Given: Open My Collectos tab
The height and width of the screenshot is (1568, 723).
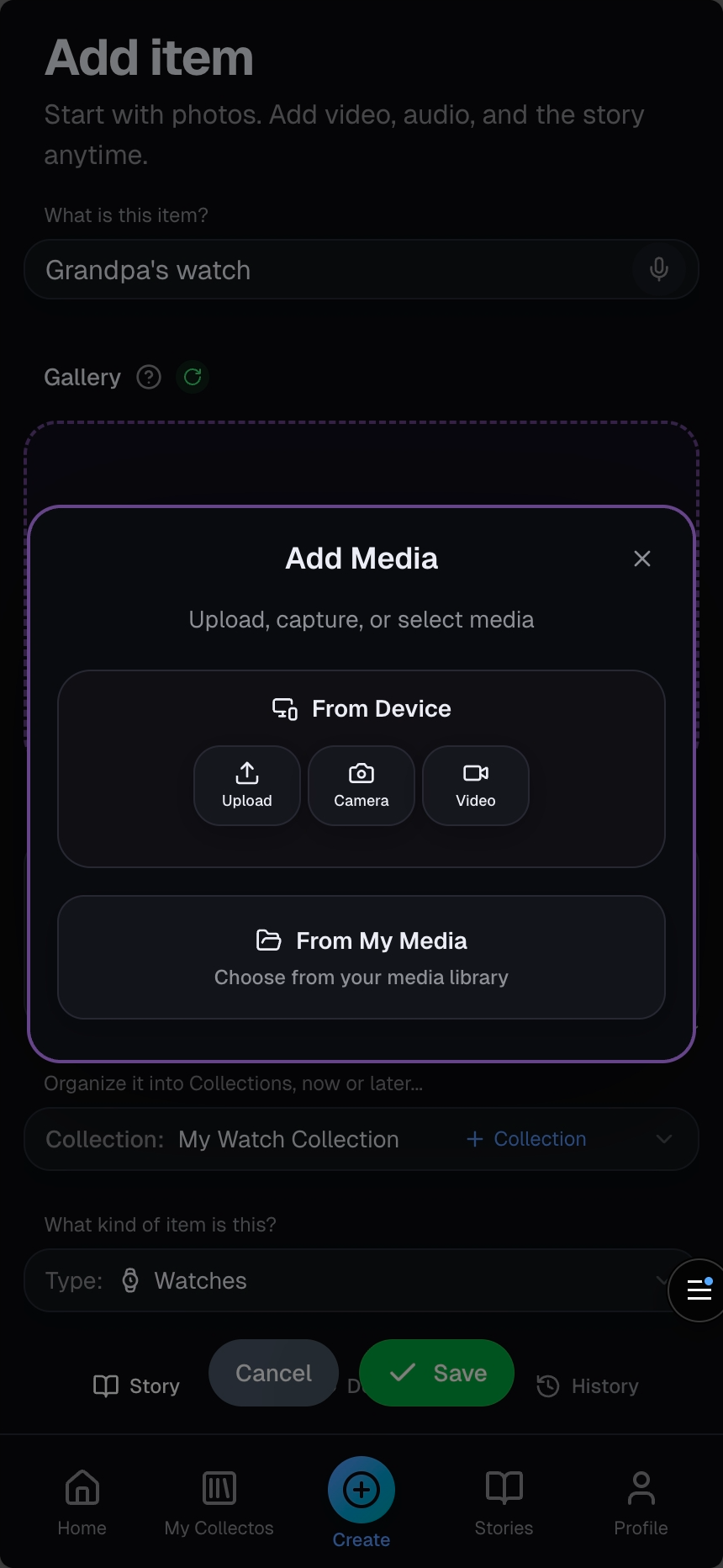Looking at the screenshot, I should pos(219,1502).
